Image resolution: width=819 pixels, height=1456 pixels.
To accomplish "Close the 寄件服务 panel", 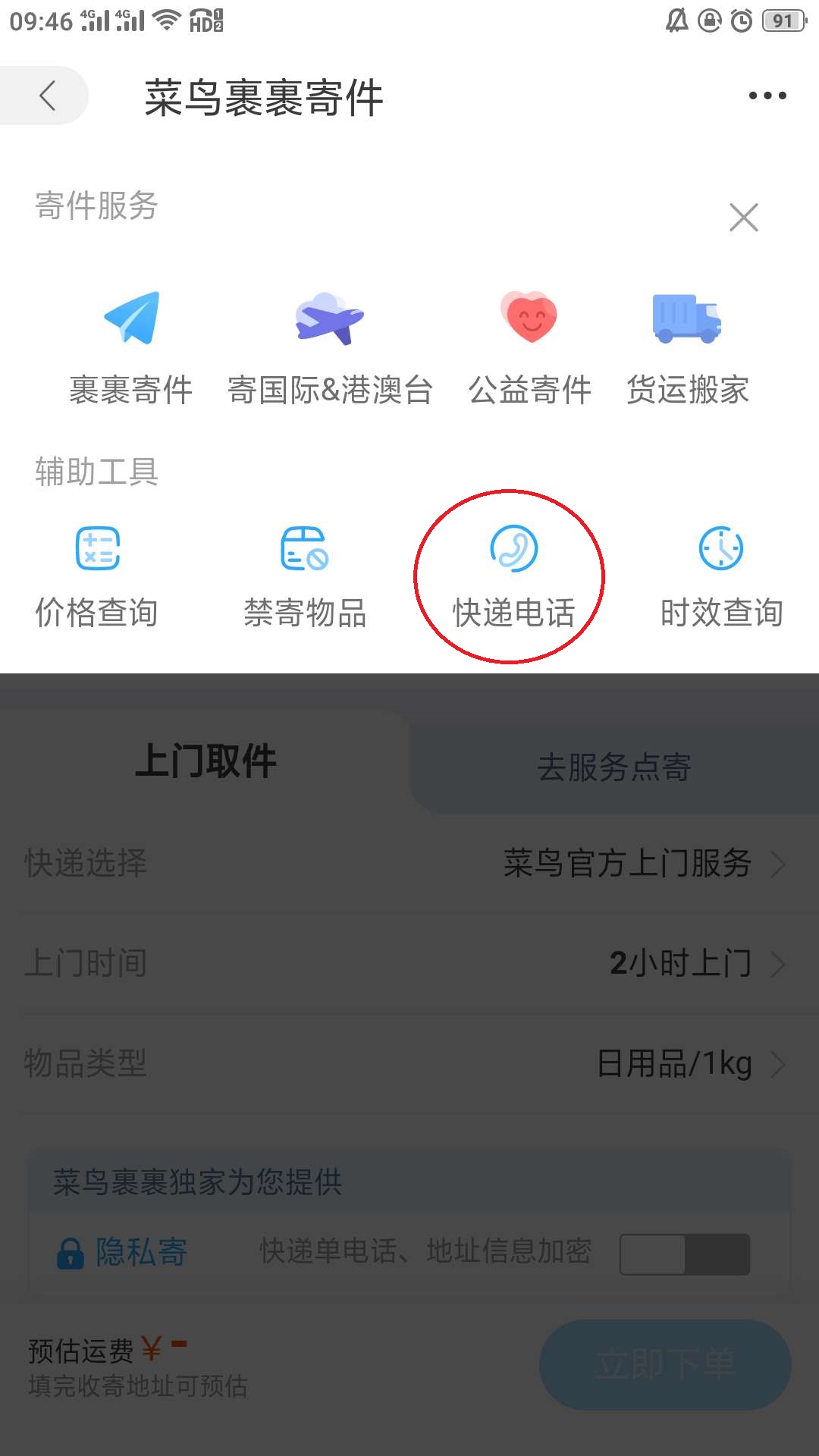I will click(743, 218).
